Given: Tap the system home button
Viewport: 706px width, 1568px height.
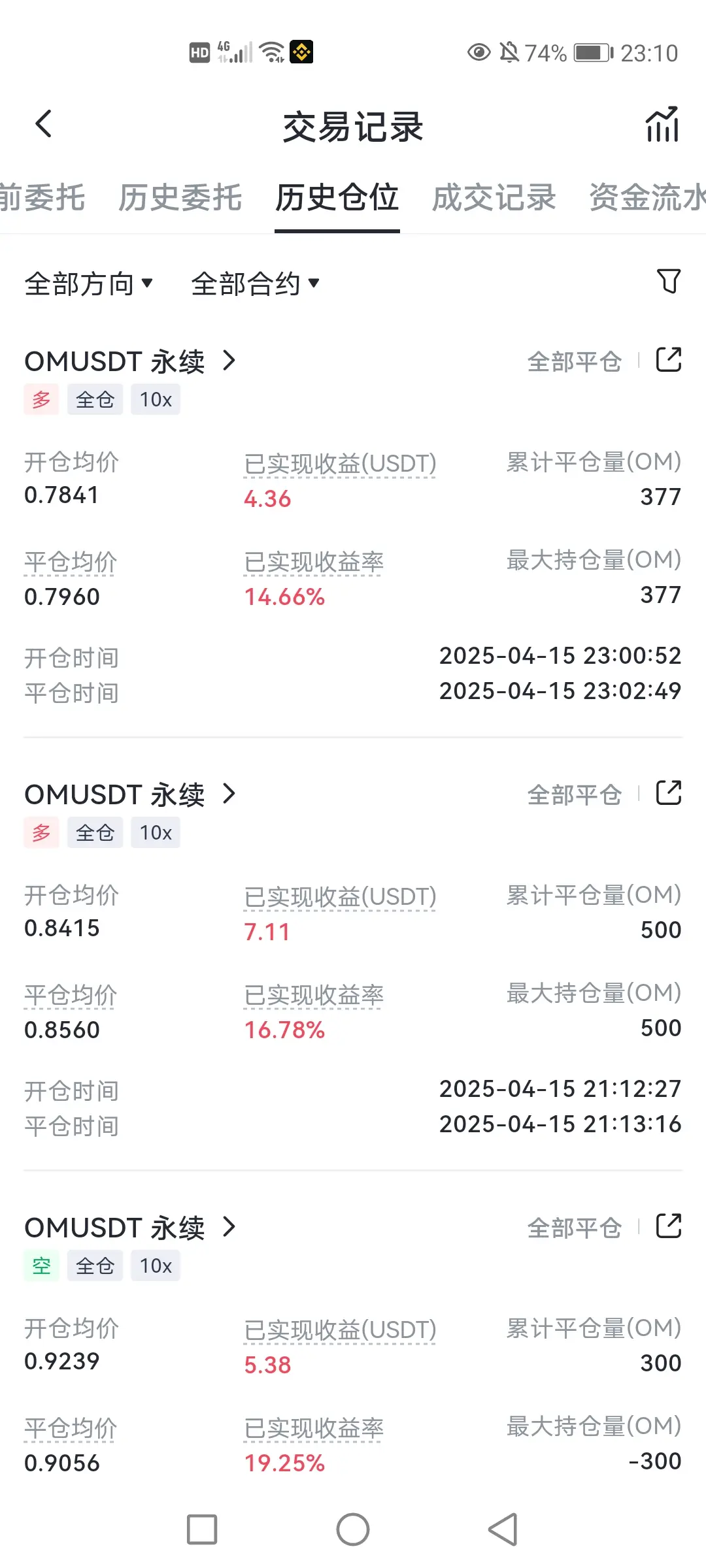Looking at the screenshot, I should coord(353,1529).
